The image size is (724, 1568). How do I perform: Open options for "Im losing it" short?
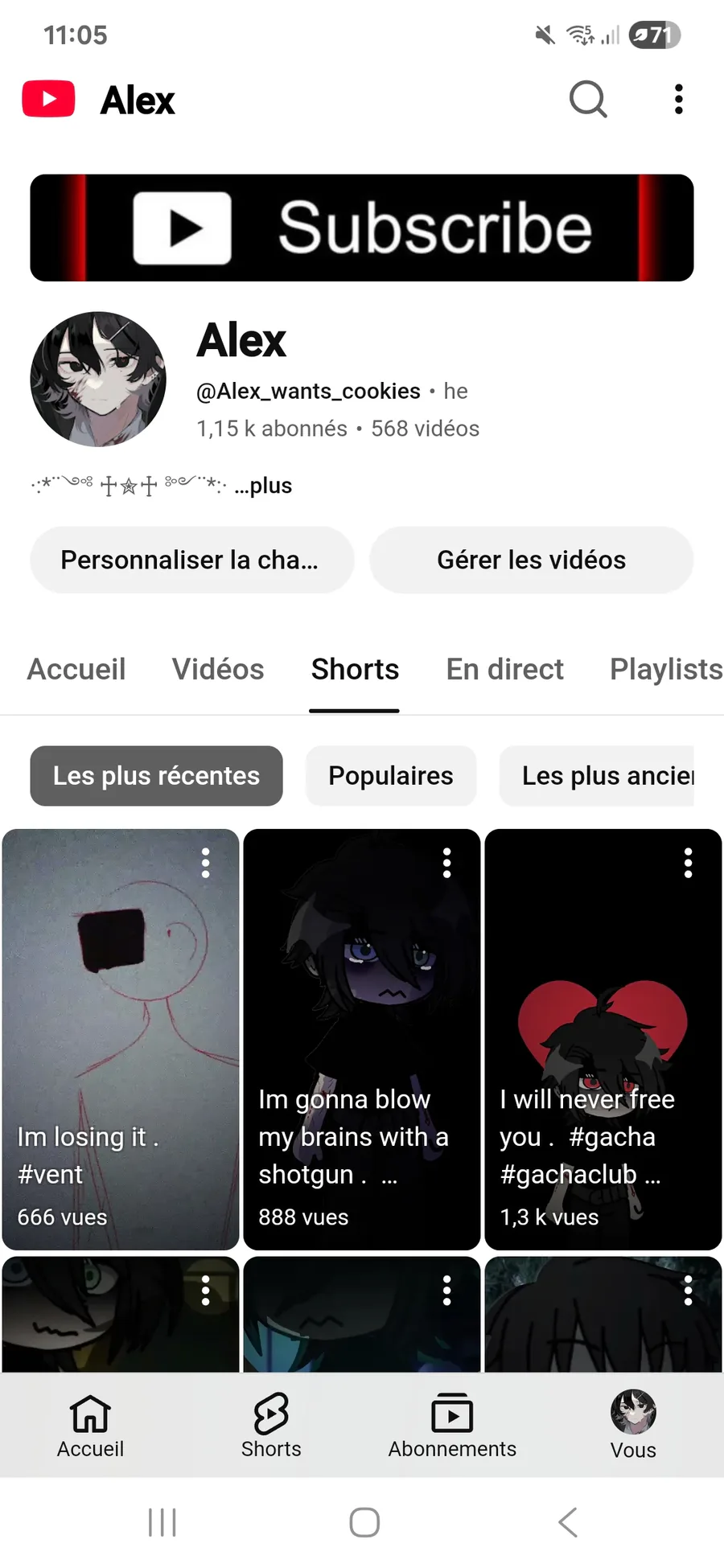206,863
